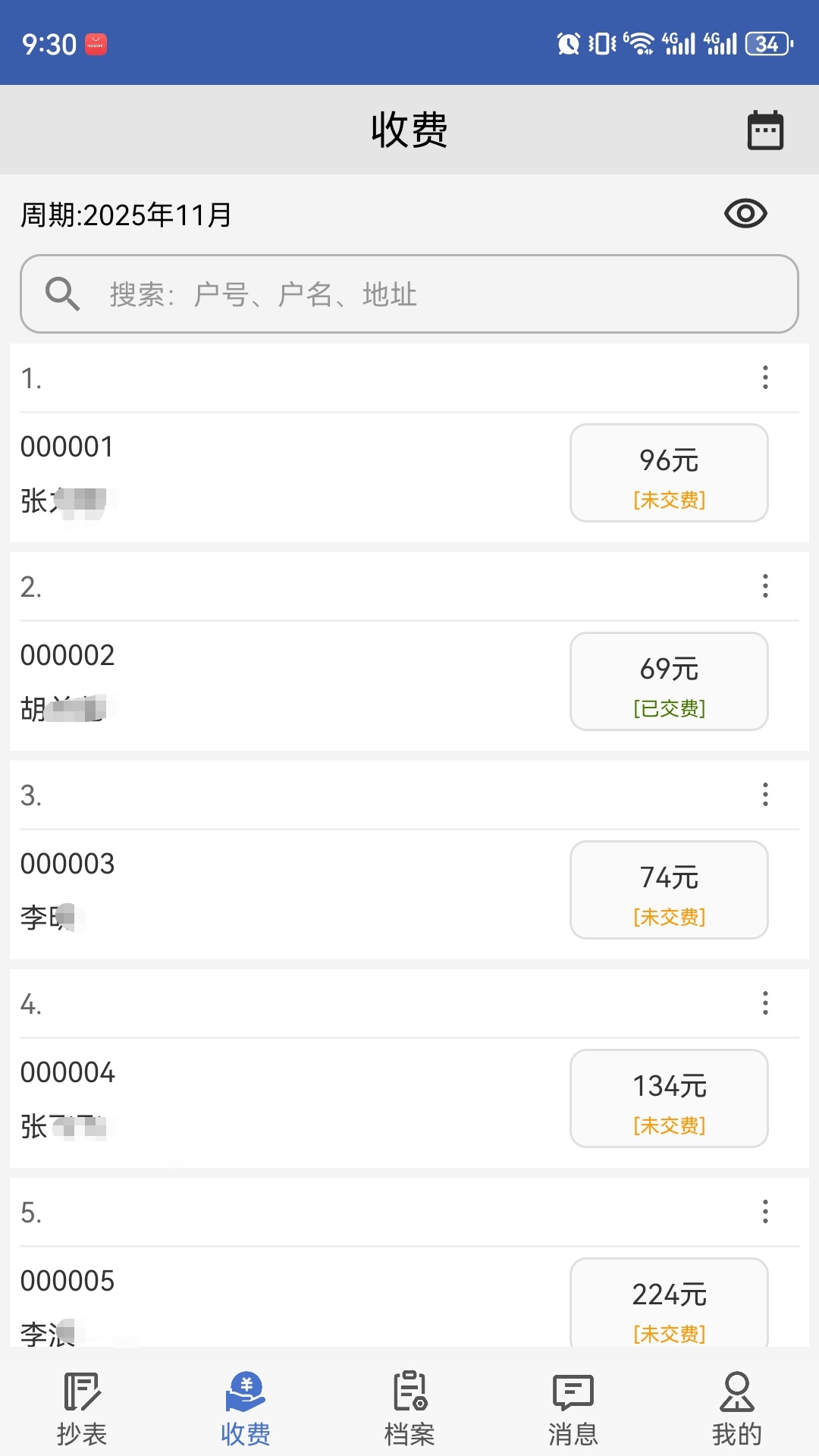Viewport: 819px width, 1456px height.
Task: Toggle the eye icon to show hidden info
Action: (x=746, y=215)
